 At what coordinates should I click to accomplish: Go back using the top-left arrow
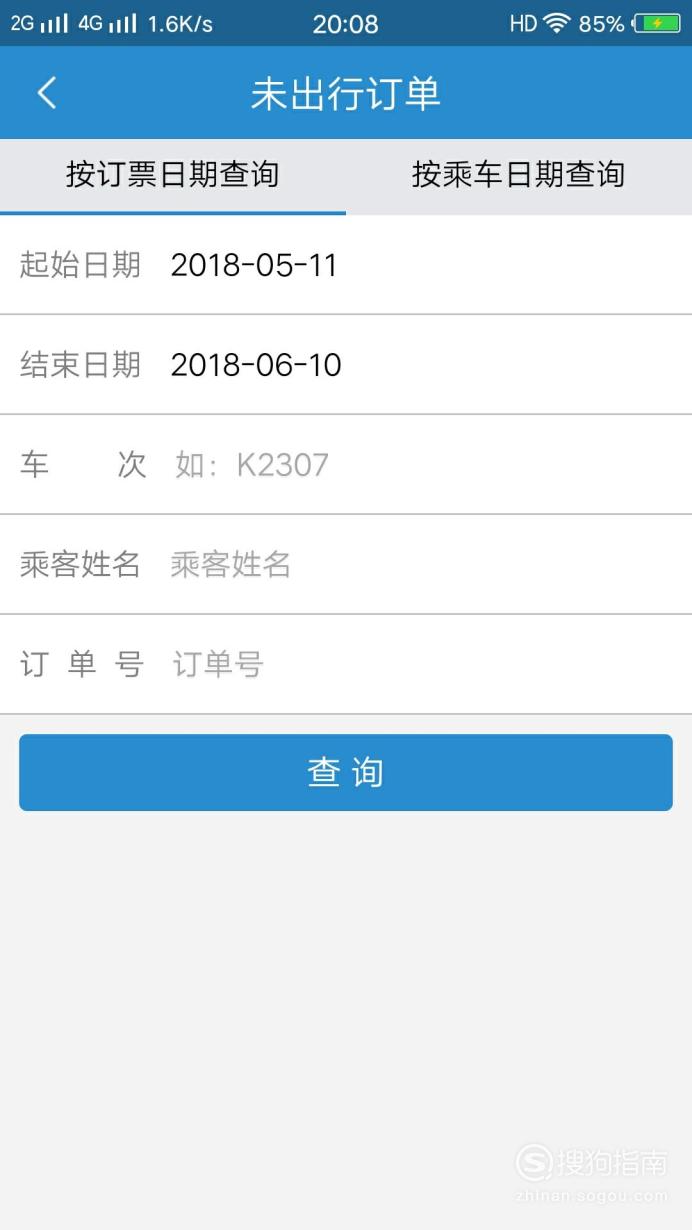47,93
